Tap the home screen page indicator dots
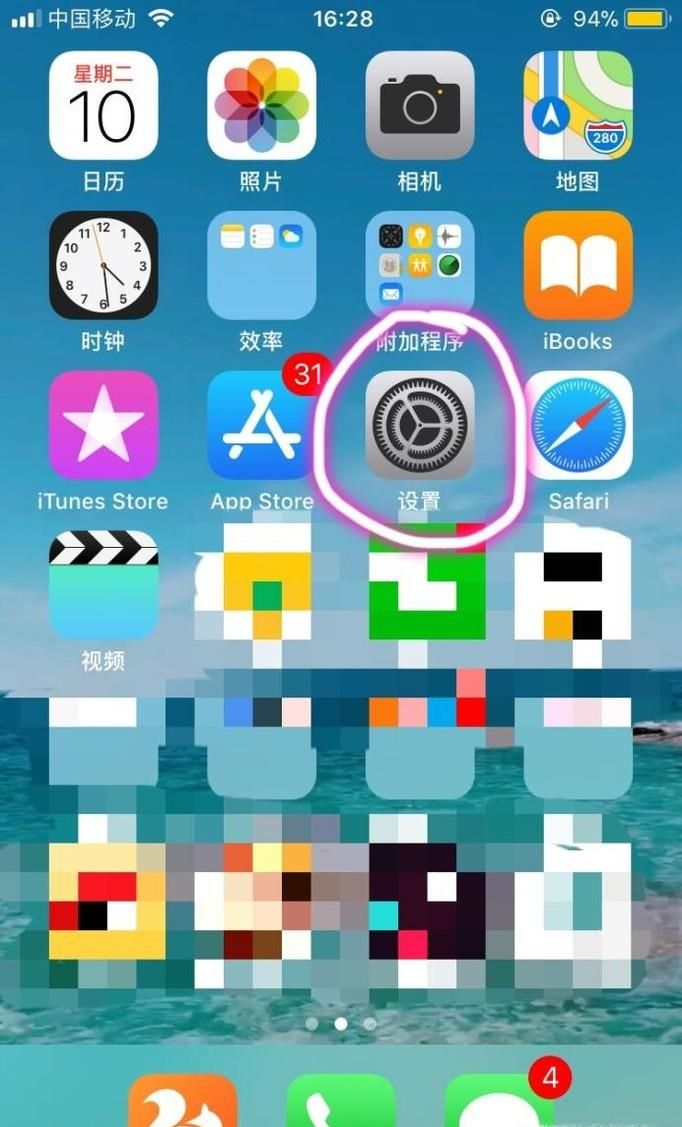The height and width of the screenshot is (1127, 682). (340, 1024)
